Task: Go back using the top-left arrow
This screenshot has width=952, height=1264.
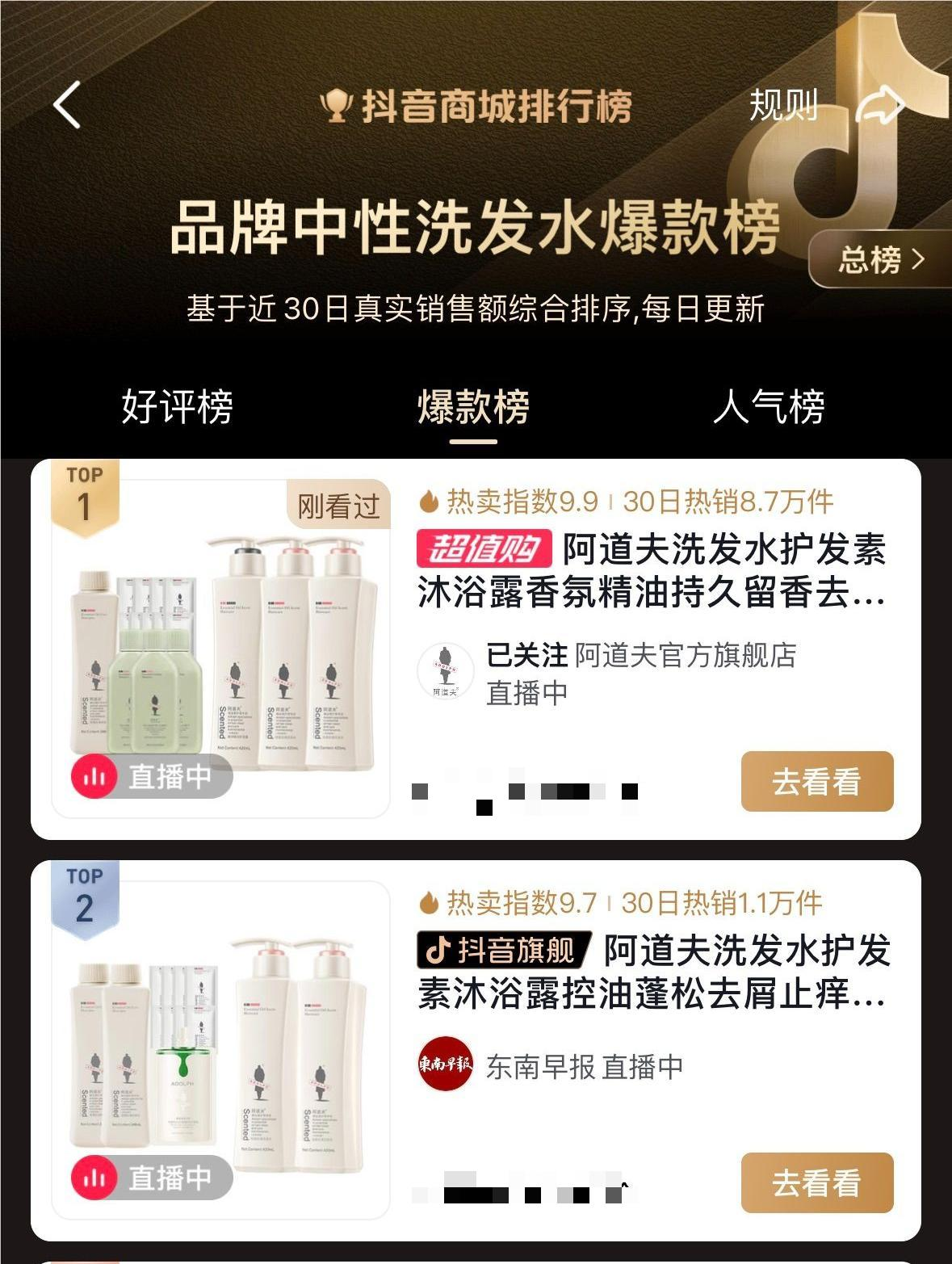Action: (67, 105)
